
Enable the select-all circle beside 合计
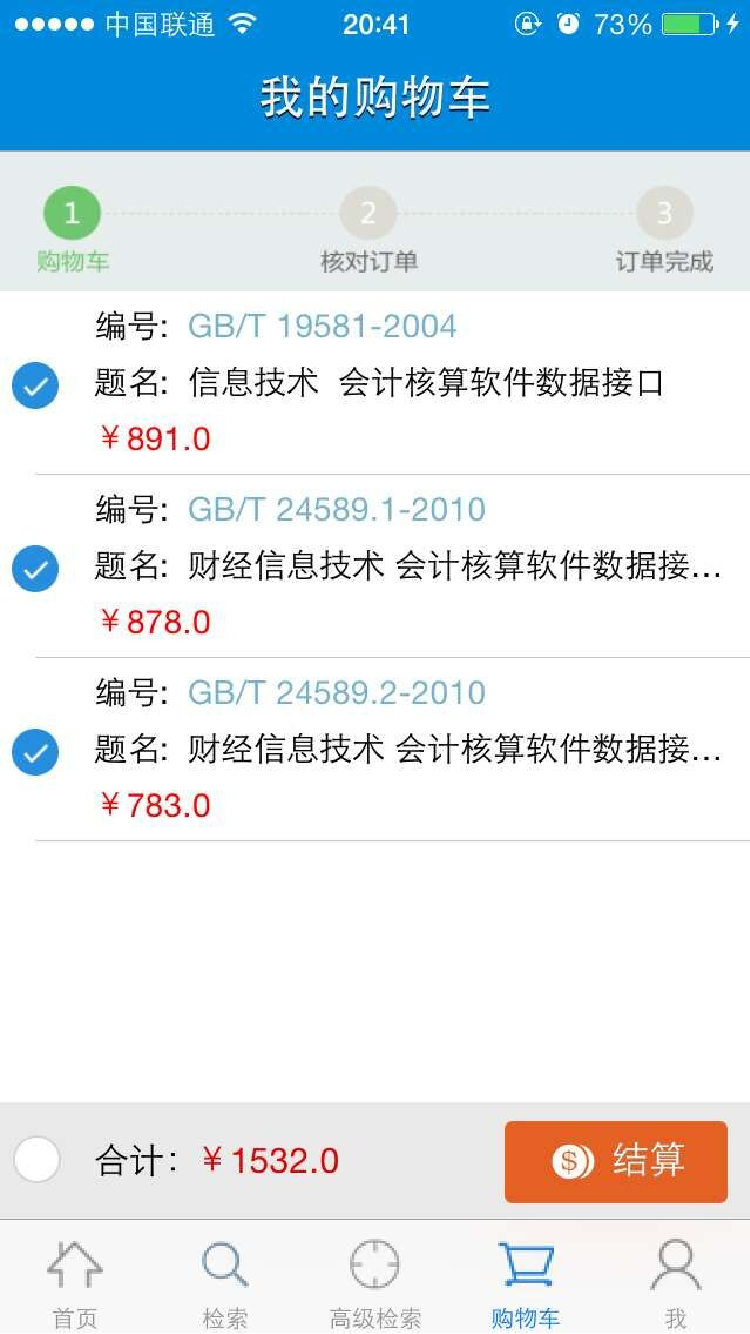38,1161
